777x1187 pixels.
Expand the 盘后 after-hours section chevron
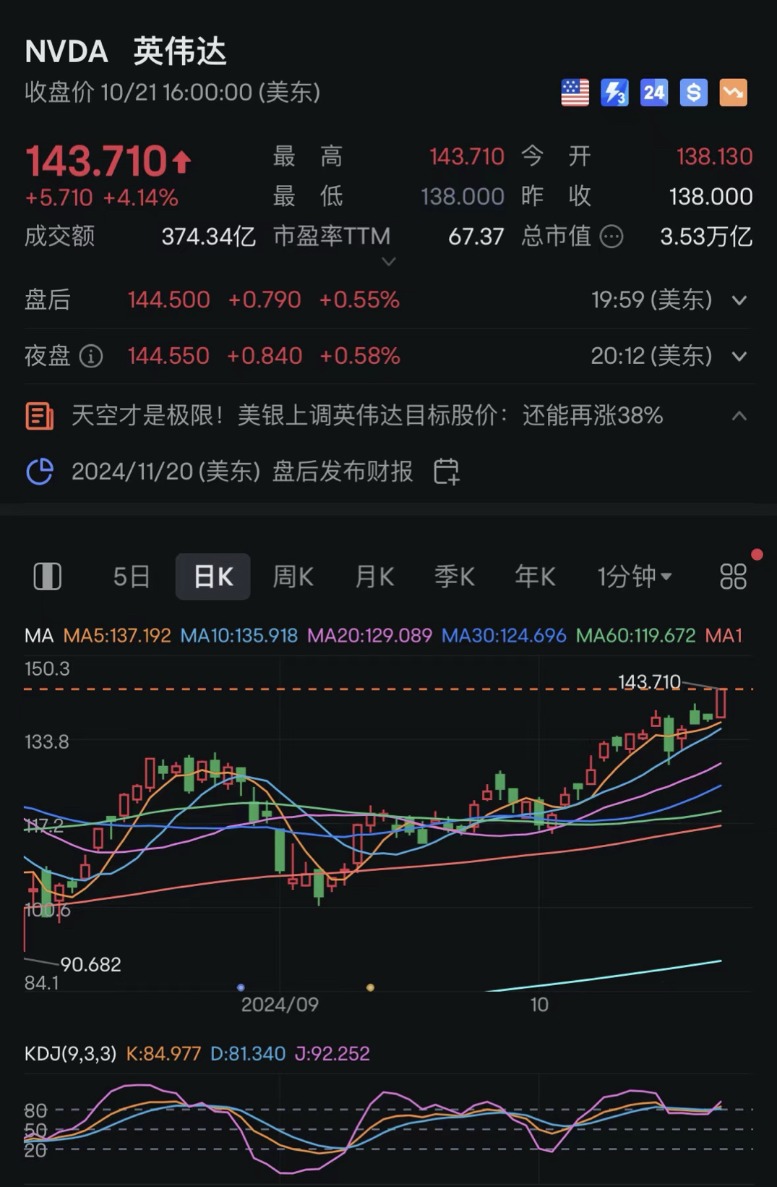(739, 299)
